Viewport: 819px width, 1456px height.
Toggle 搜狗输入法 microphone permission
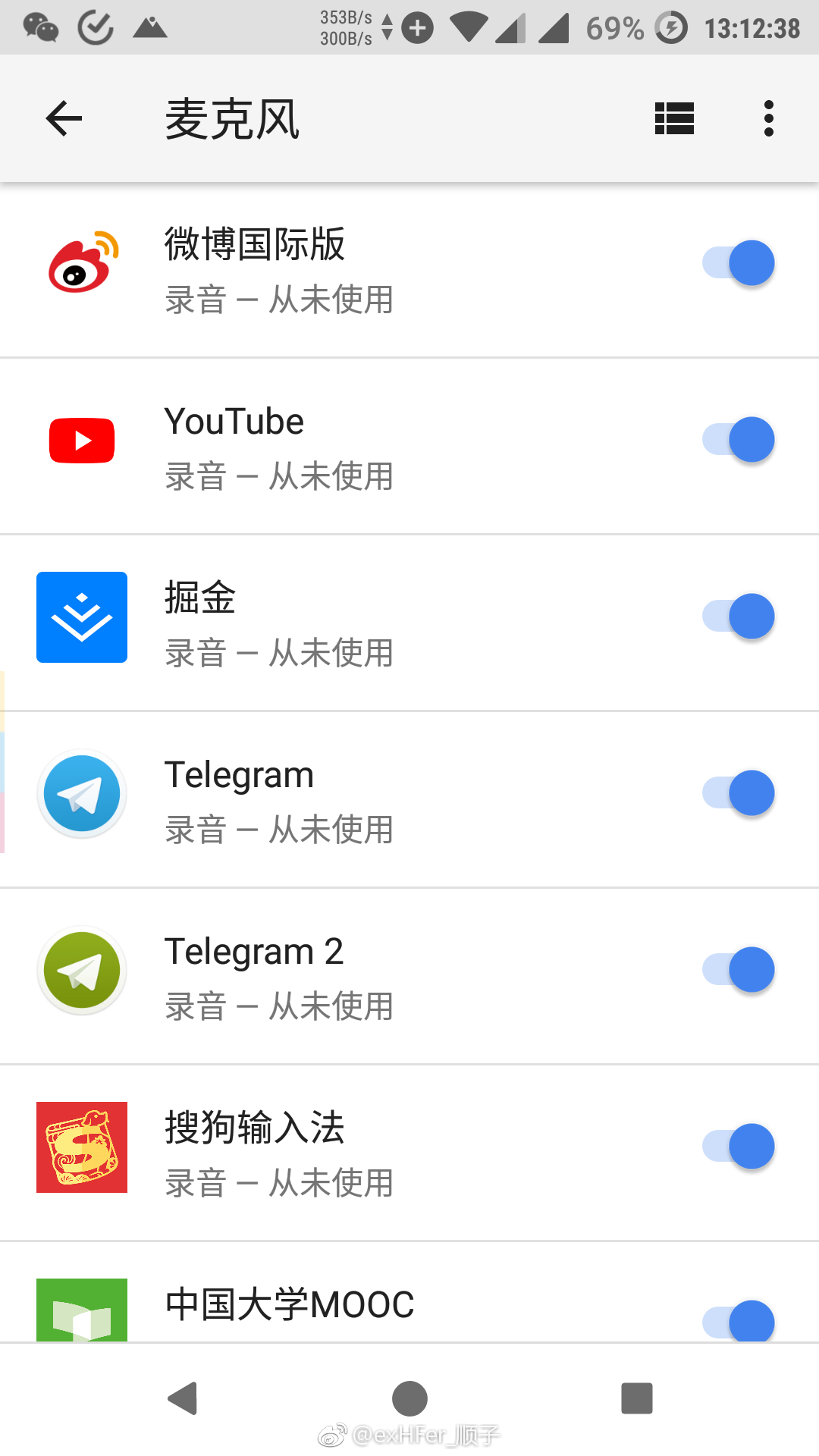coord(739,1147)
